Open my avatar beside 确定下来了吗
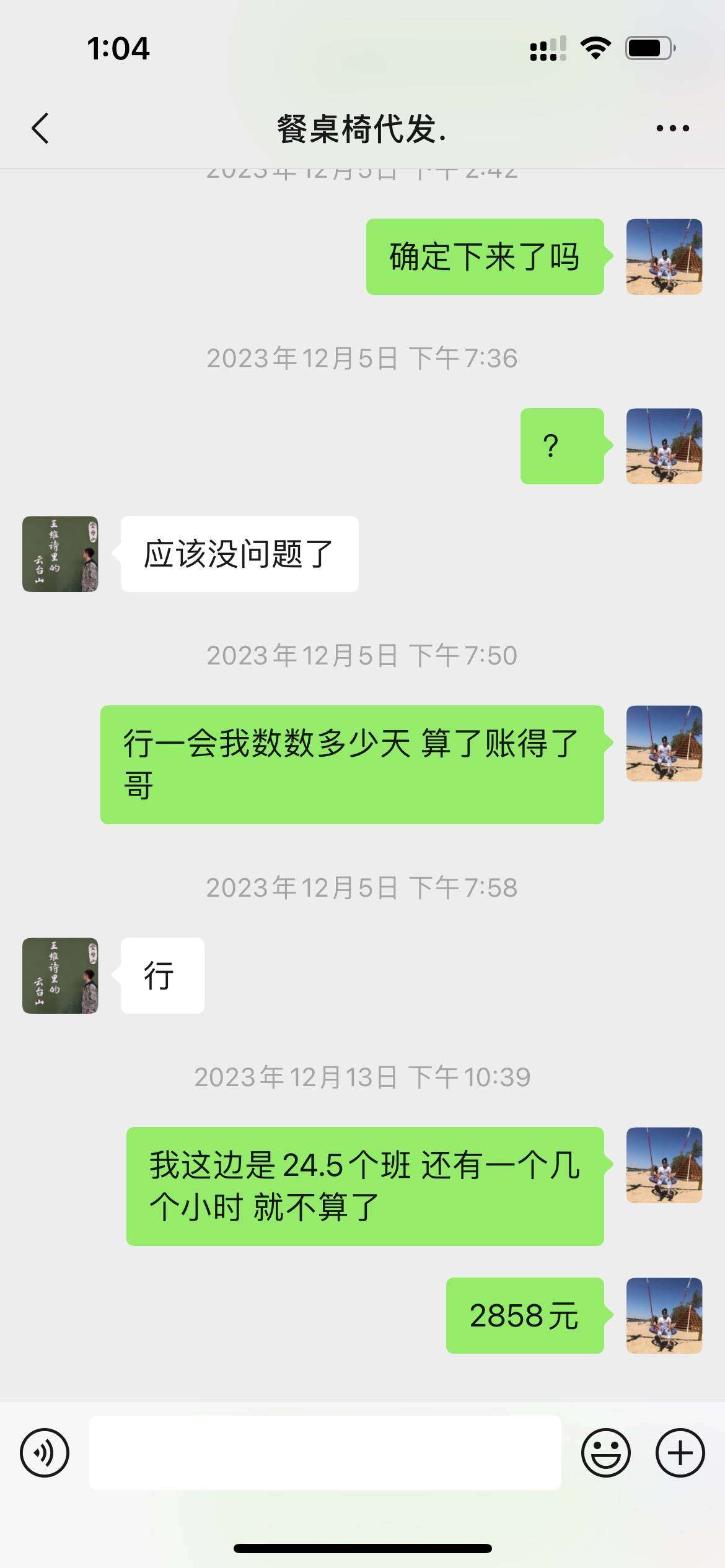This screenshot has height=1568, width=725. pyautogui.click(x=664, y=256)
